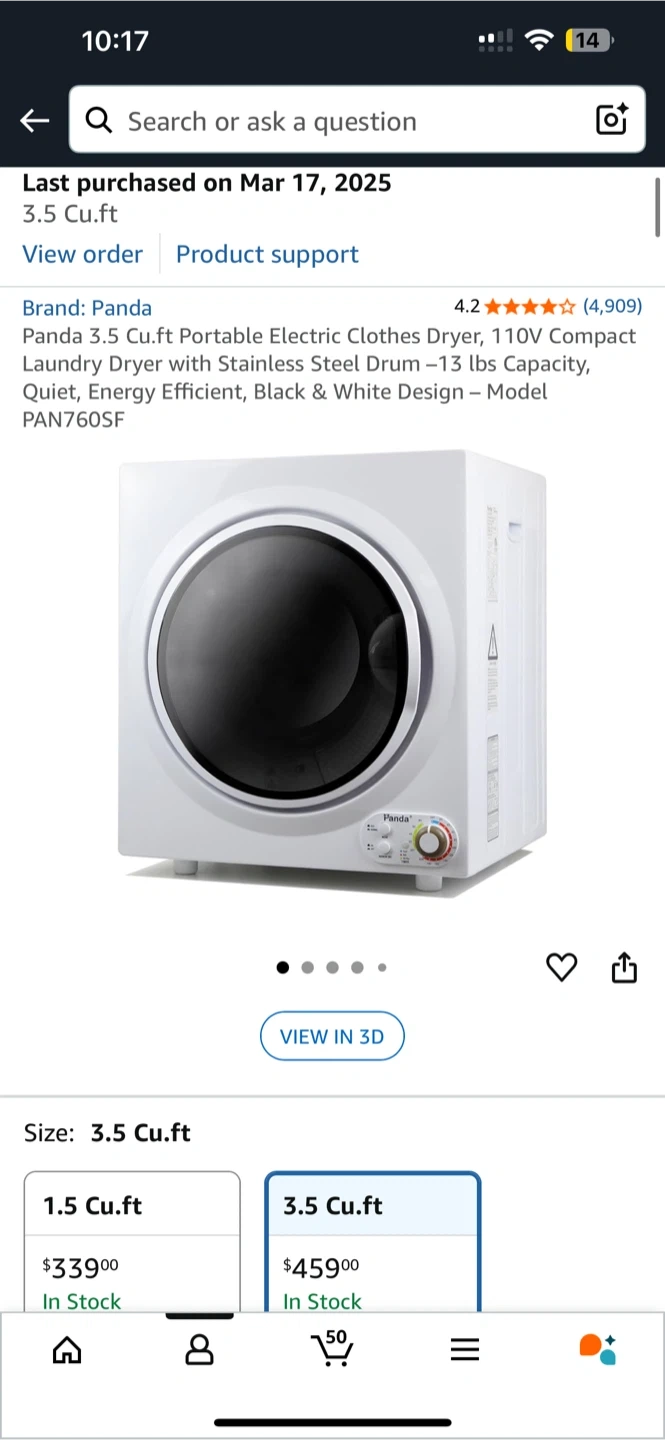Viewport: 665px width, 1440px height.
Task: Open the Product support link
Action: (x=267, y=254)
